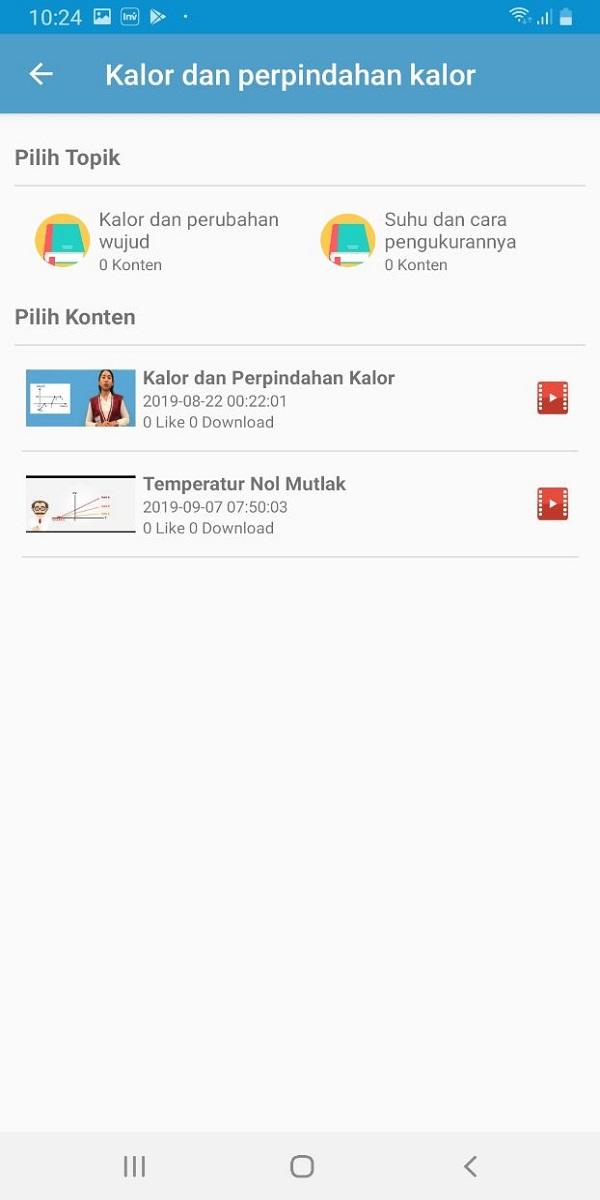Go back using the header arrow
The height and width of the screenshot is (1200, 600).
point(41,74)
